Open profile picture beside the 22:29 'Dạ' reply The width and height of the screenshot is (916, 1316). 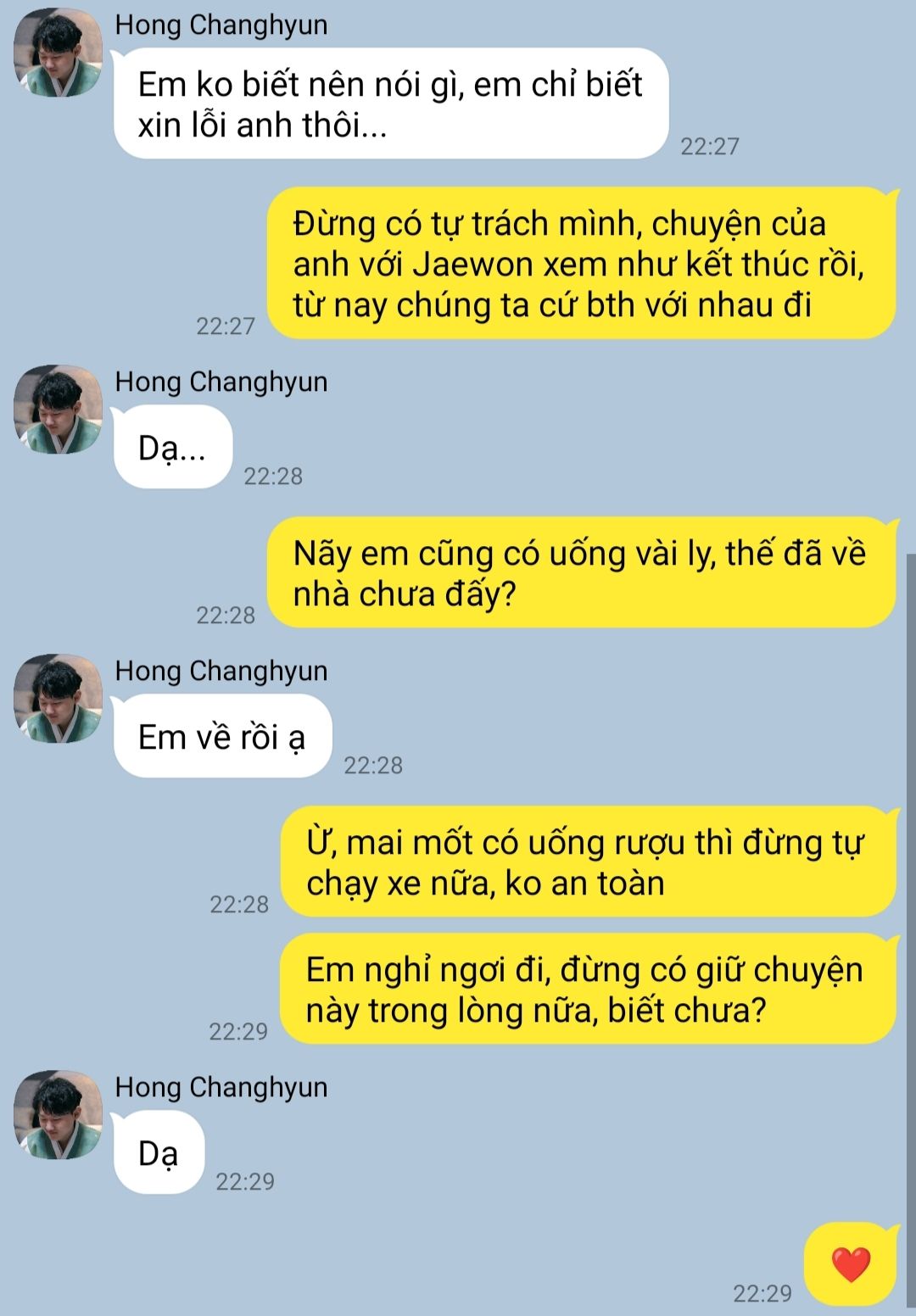point(58,1115)
